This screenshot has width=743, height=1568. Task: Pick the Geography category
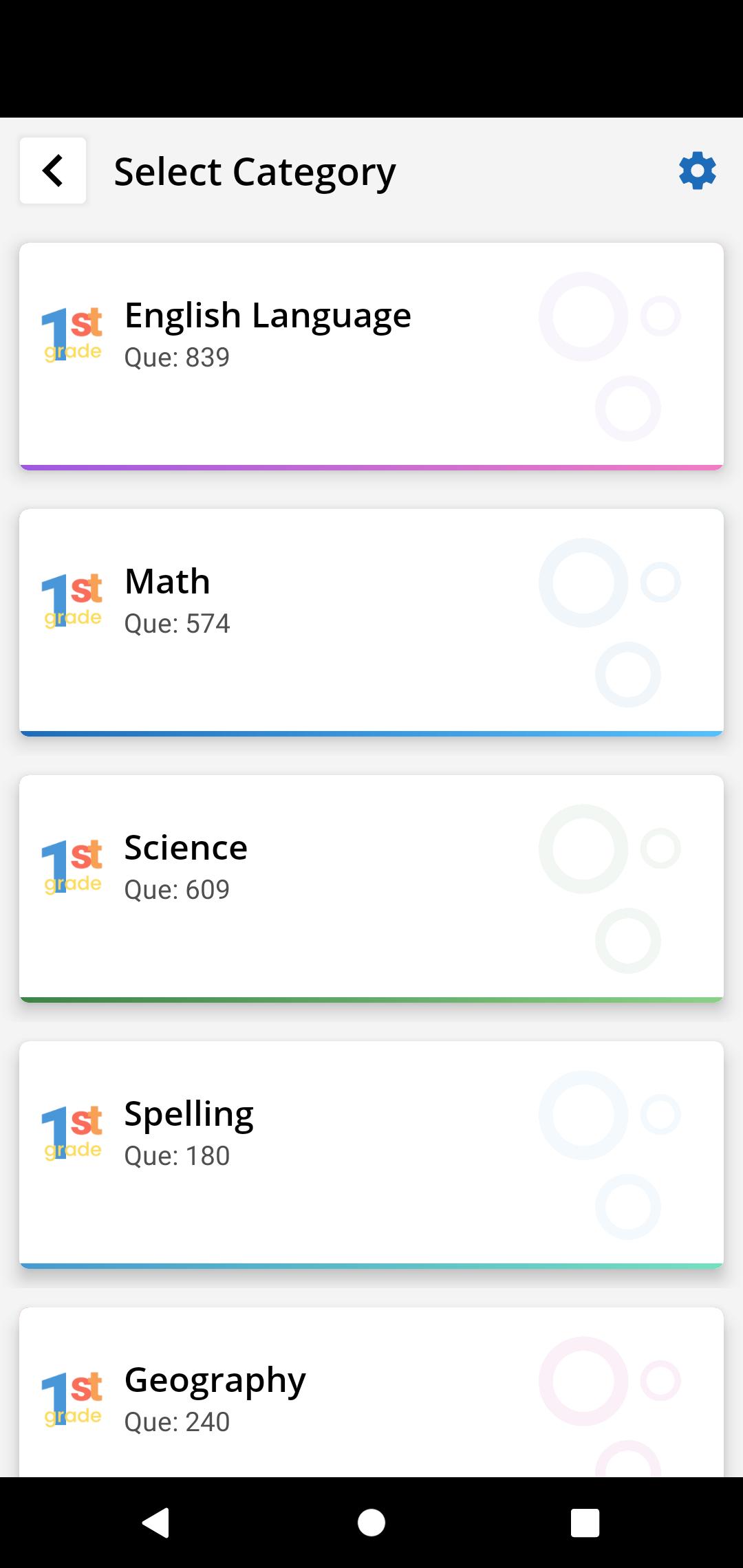click(x=371, y=1392)
